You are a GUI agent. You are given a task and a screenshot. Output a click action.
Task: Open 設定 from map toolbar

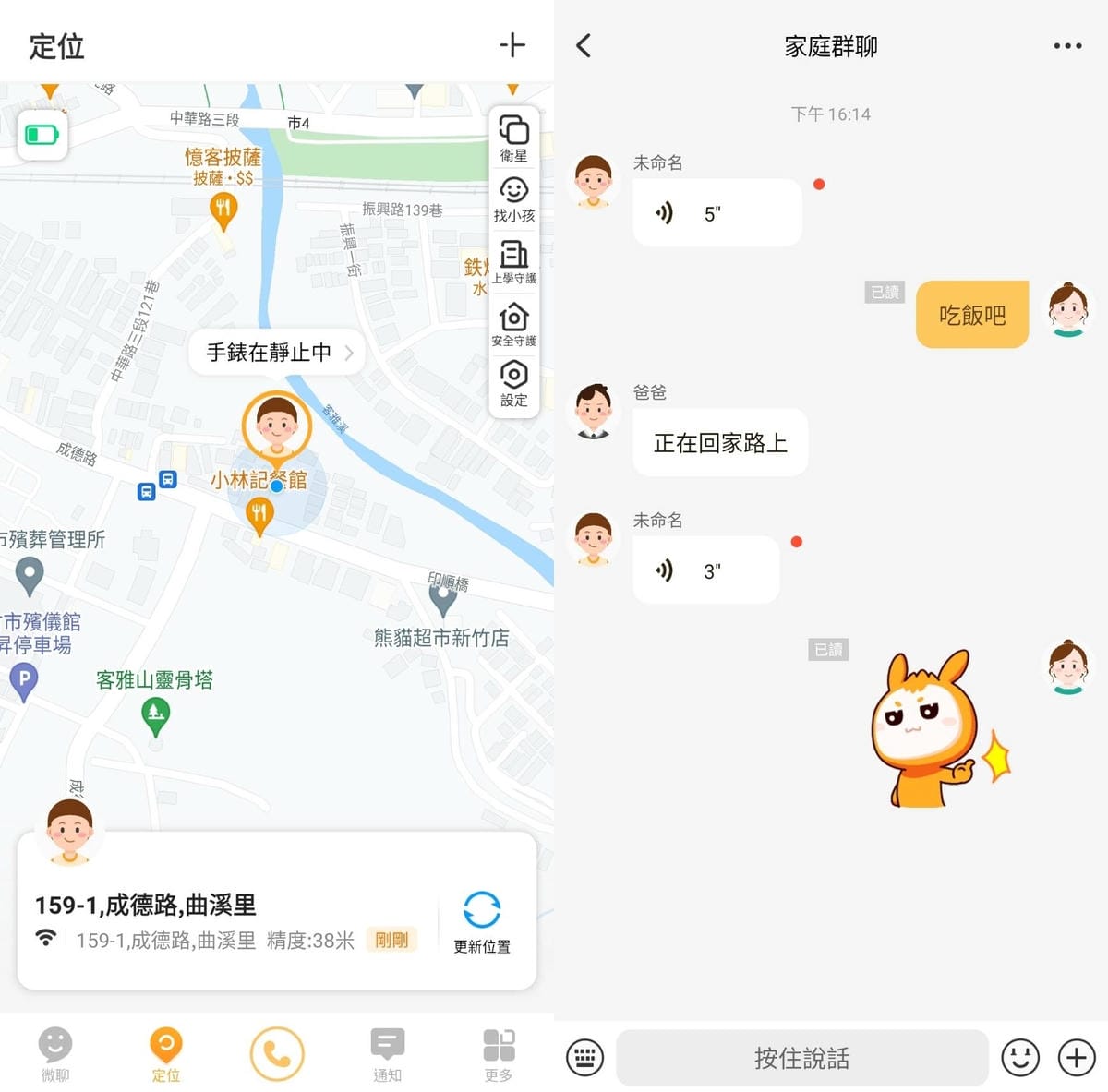(513, 383)
